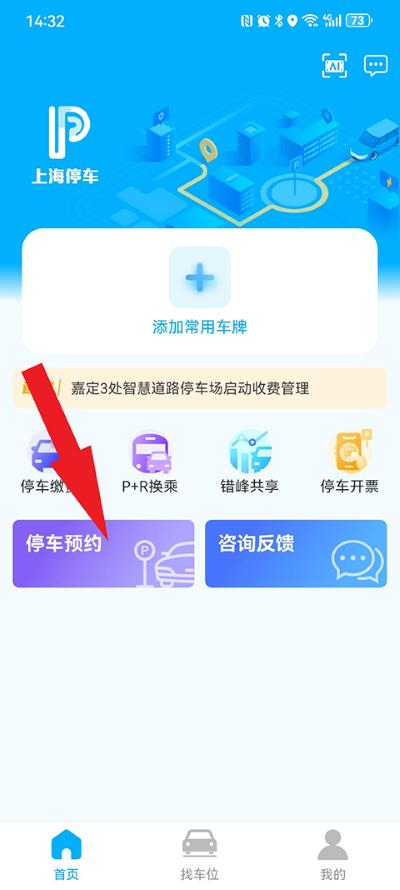Open 停车缴费 parking payment
The height and width of the screenshot is (890, 400).
tap(47, 461)
